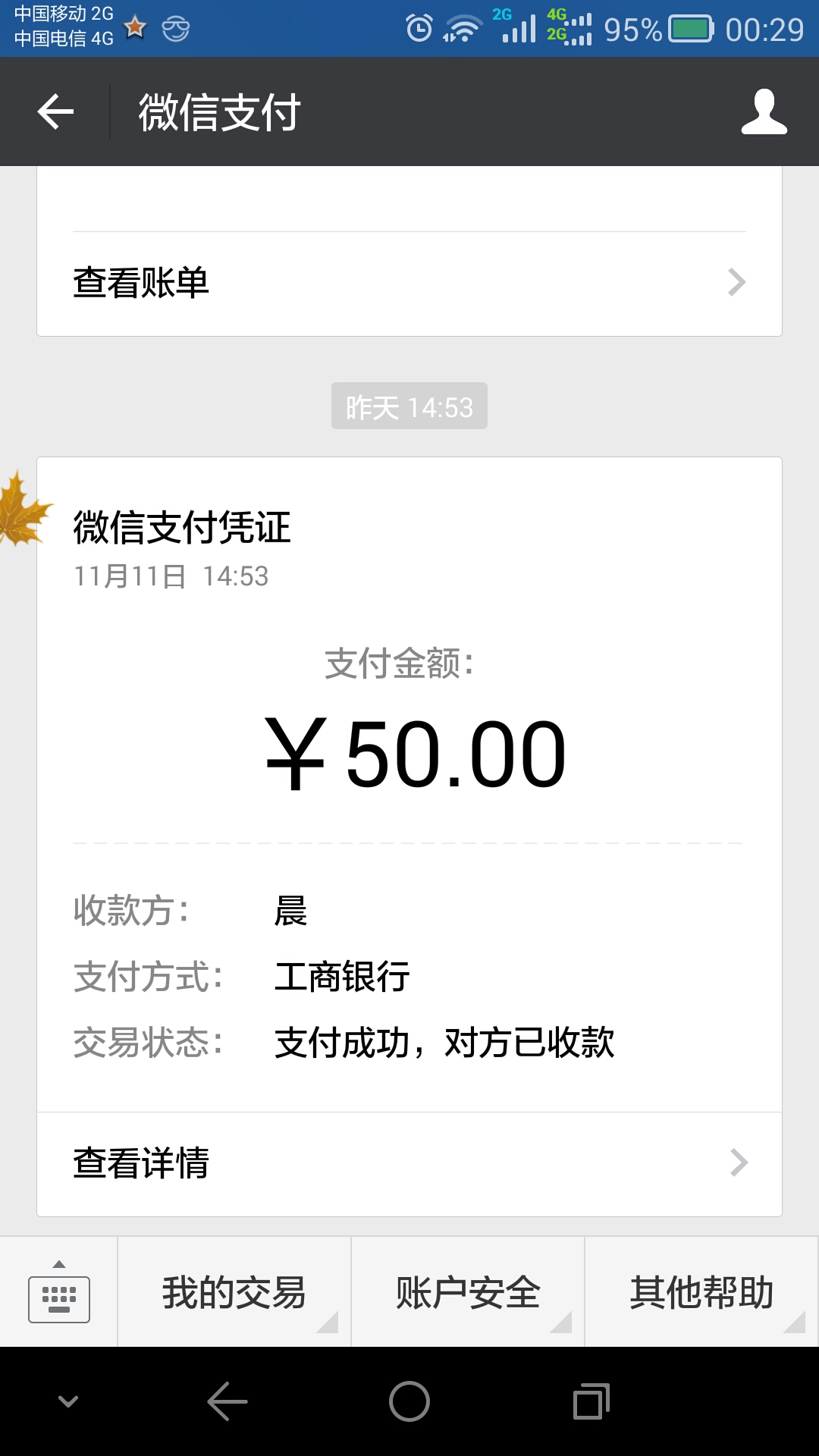
Task: Open the bill via 查看账单 link
Action: tap(140, 282)
